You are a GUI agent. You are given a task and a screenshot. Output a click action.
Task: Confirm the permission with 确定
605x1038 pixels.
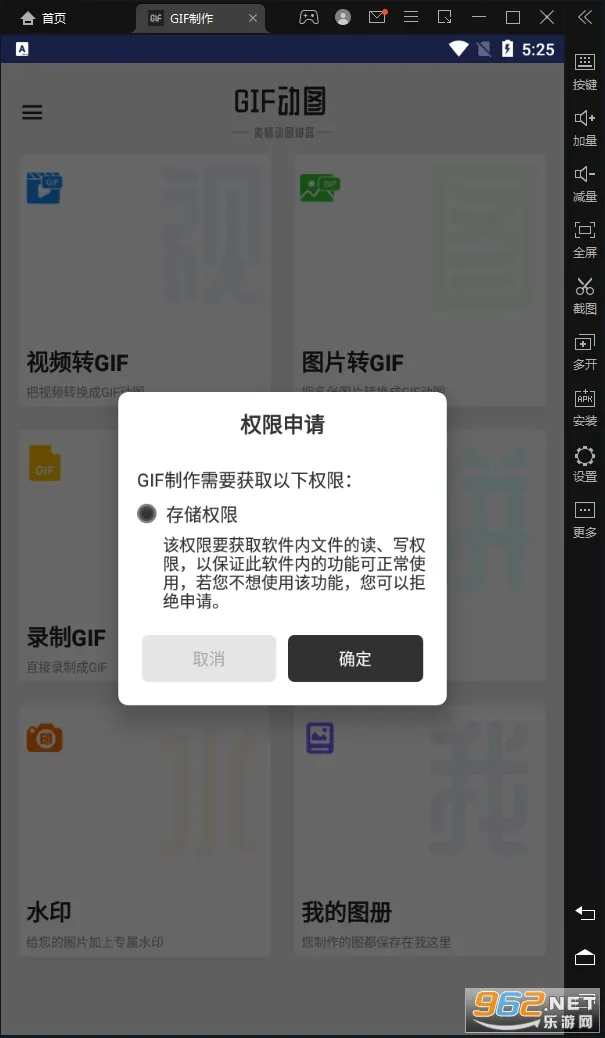pyautogui.click(x=355, y=659)
